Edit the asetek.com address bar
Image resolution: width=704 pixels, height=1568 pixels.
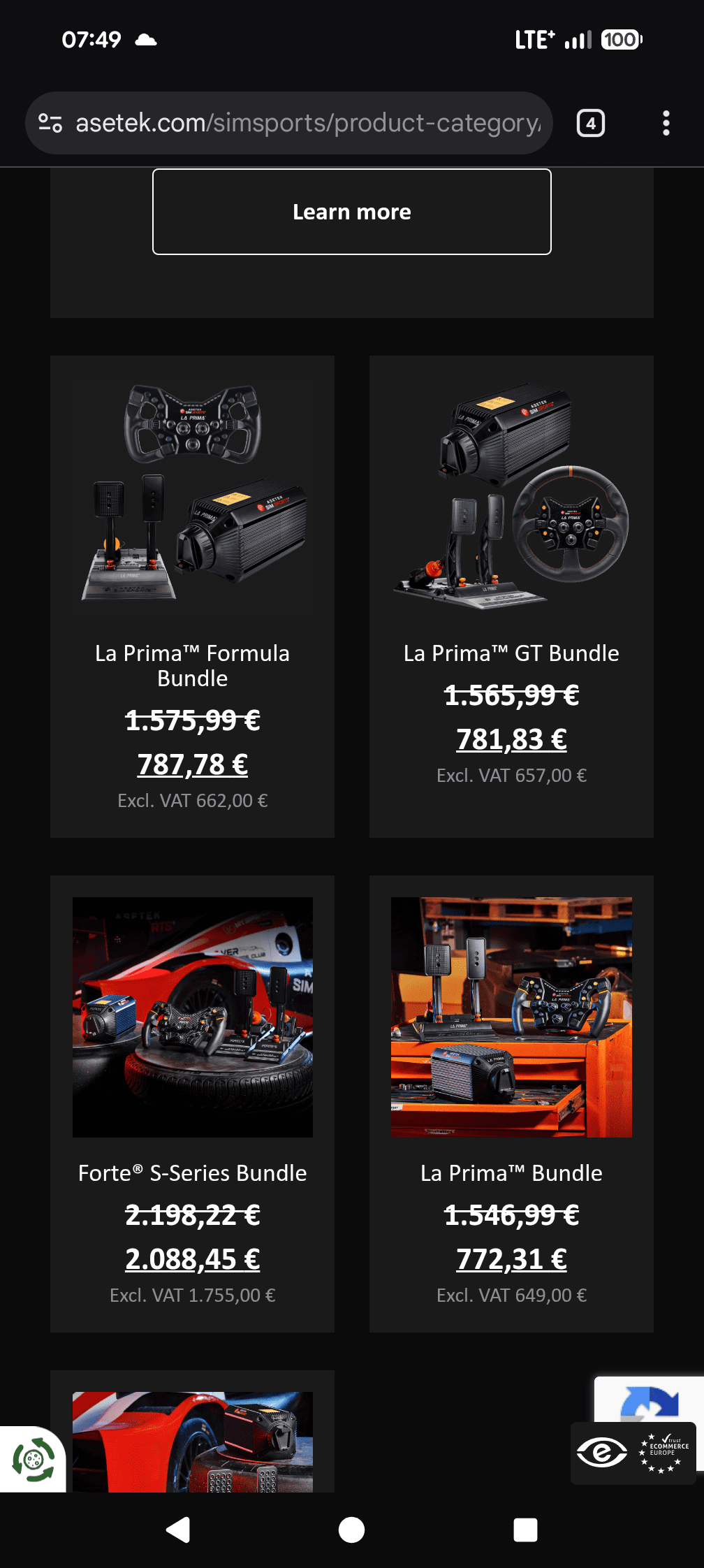pos(307,124)
